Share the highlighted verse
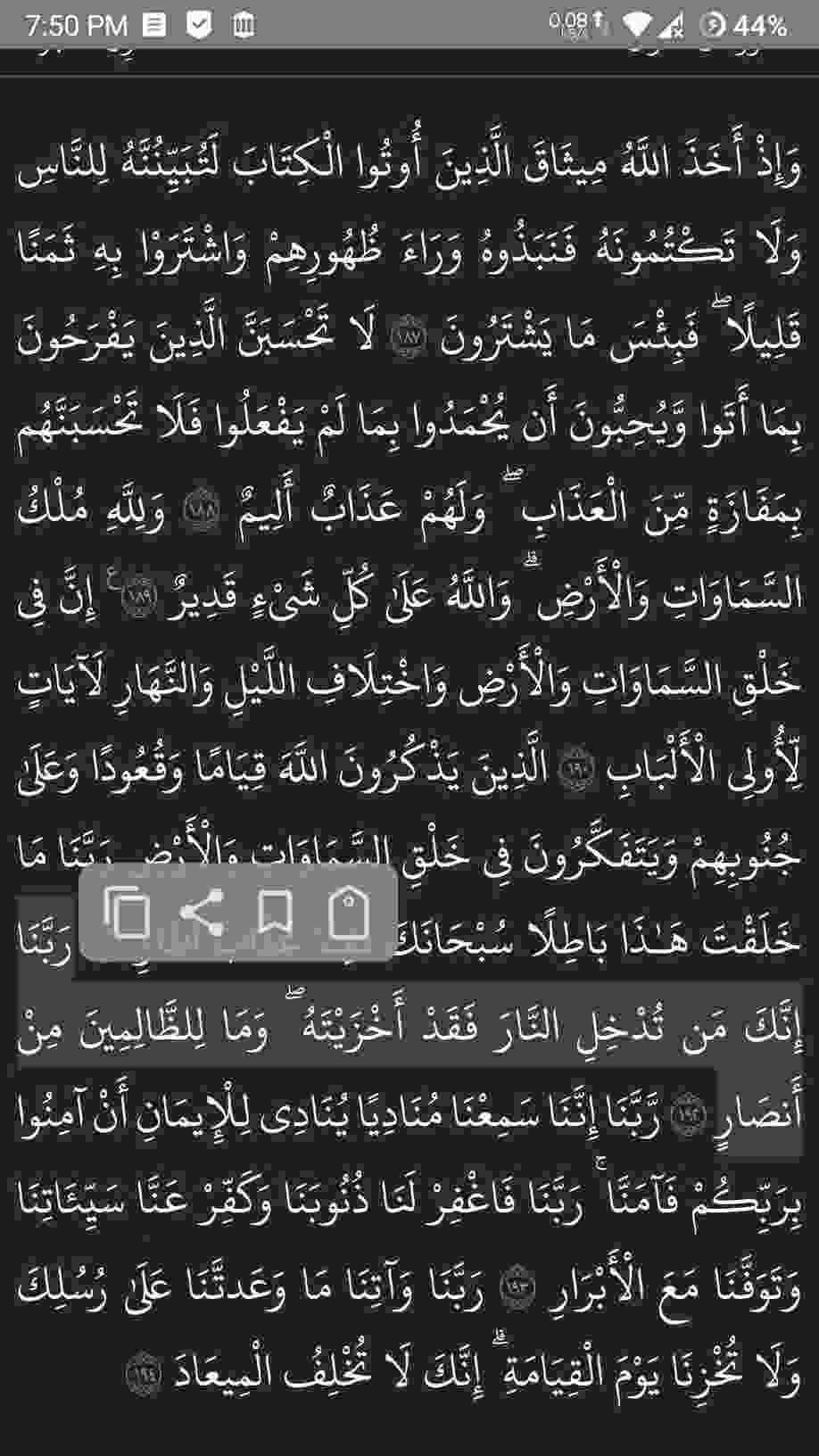The height and width of the screenshot is (1456, 819). coord(202,913)
